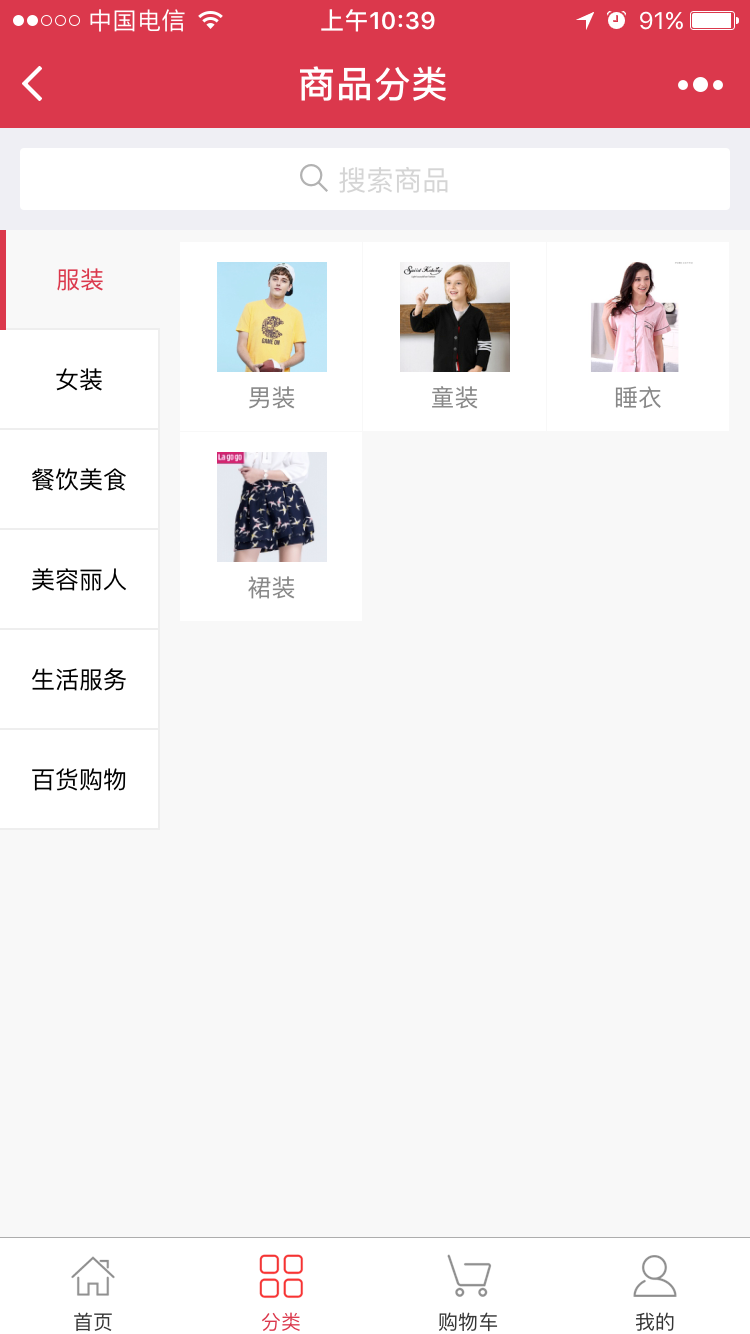
Task: Open the 餐饮美食 category
Action: (80, 480)
